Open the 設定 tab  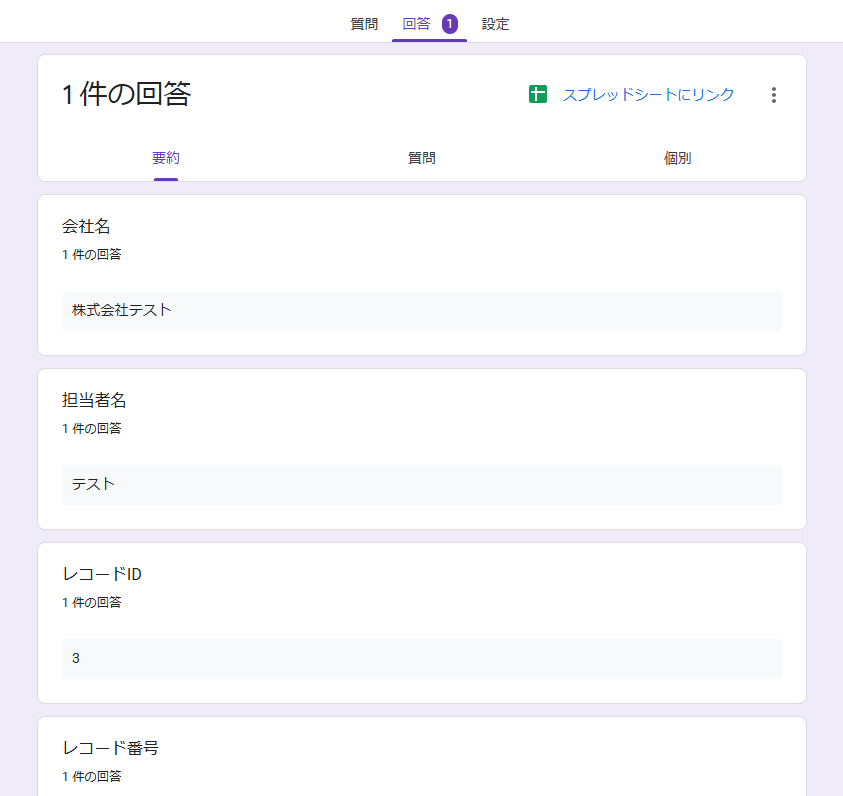[495, 24]
